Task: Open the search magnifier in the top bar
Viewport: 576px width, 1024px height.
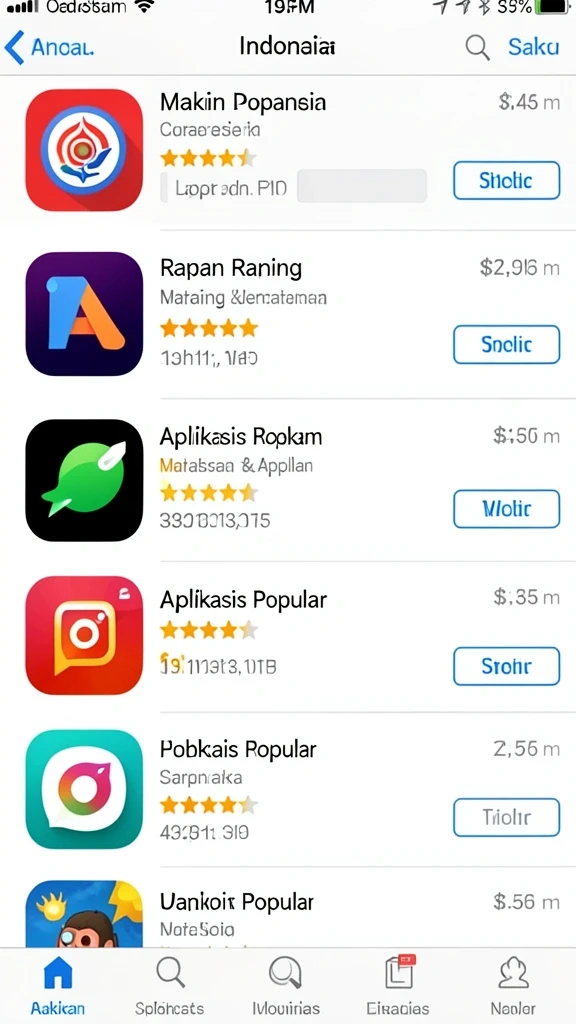Action: point(477,48)
